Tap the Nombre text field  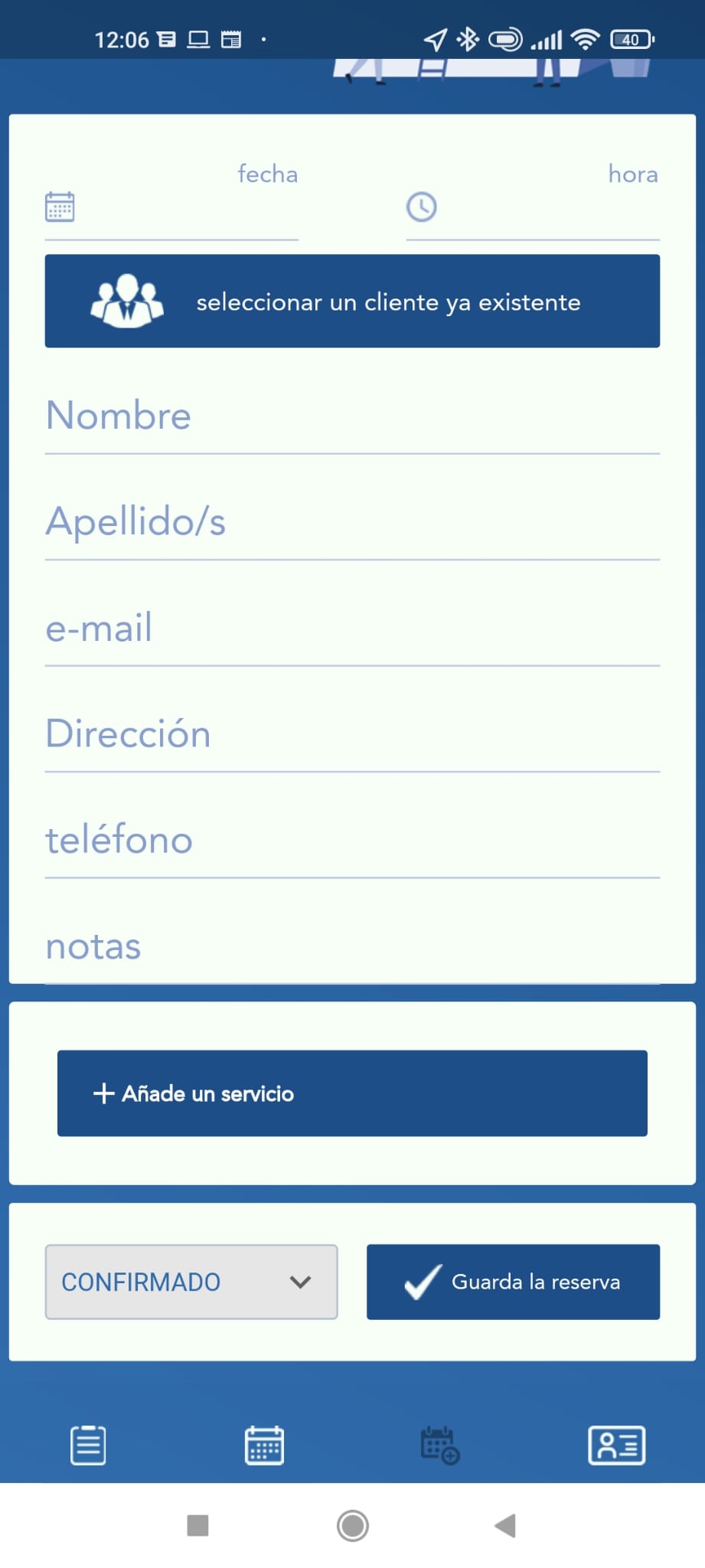click(352, 416)
